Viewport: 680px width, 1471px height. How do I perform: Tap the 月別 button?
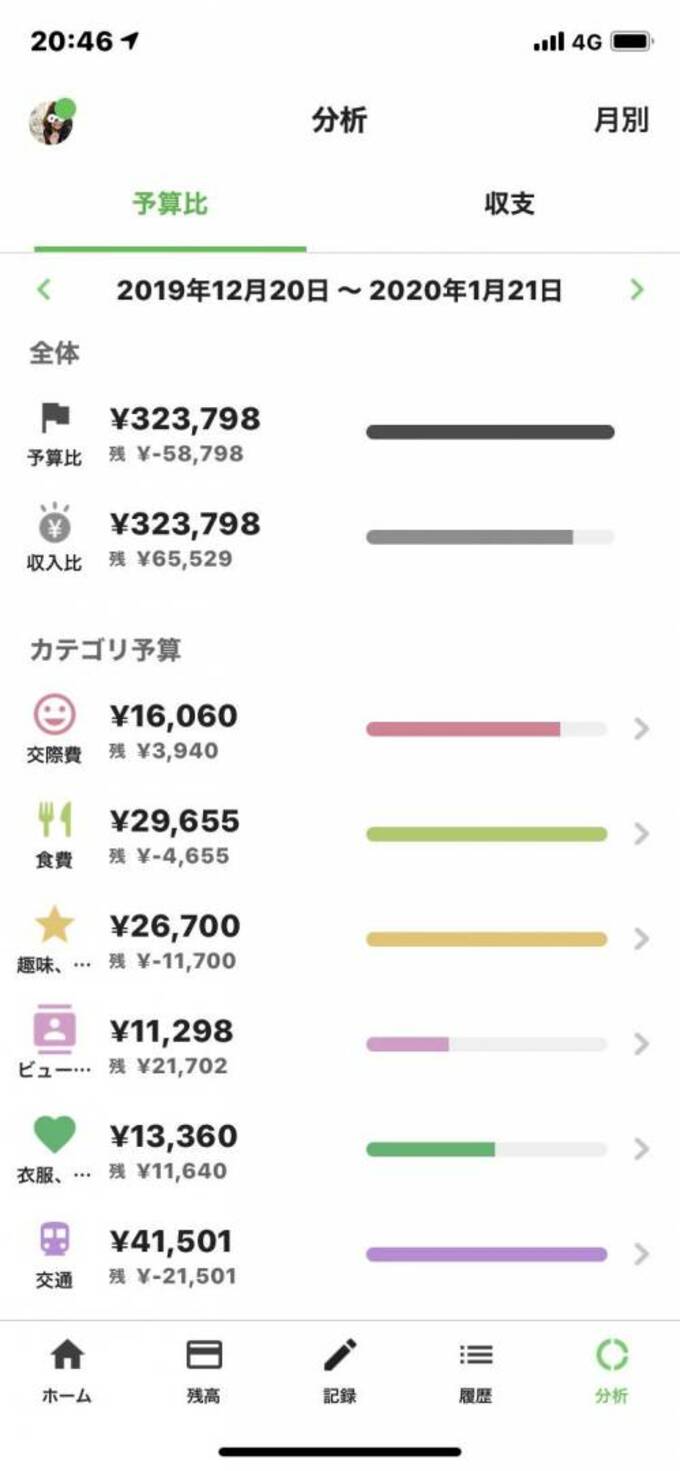(x=621, y=121)
